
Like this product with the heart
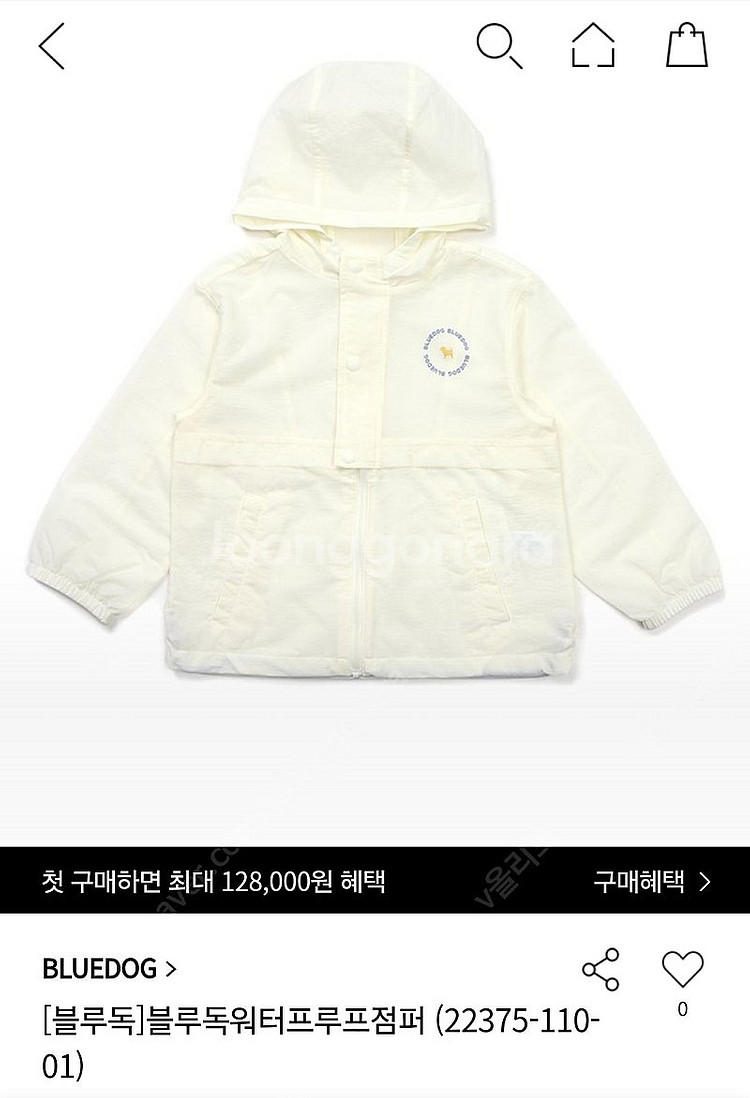click(x=682, y=969)
